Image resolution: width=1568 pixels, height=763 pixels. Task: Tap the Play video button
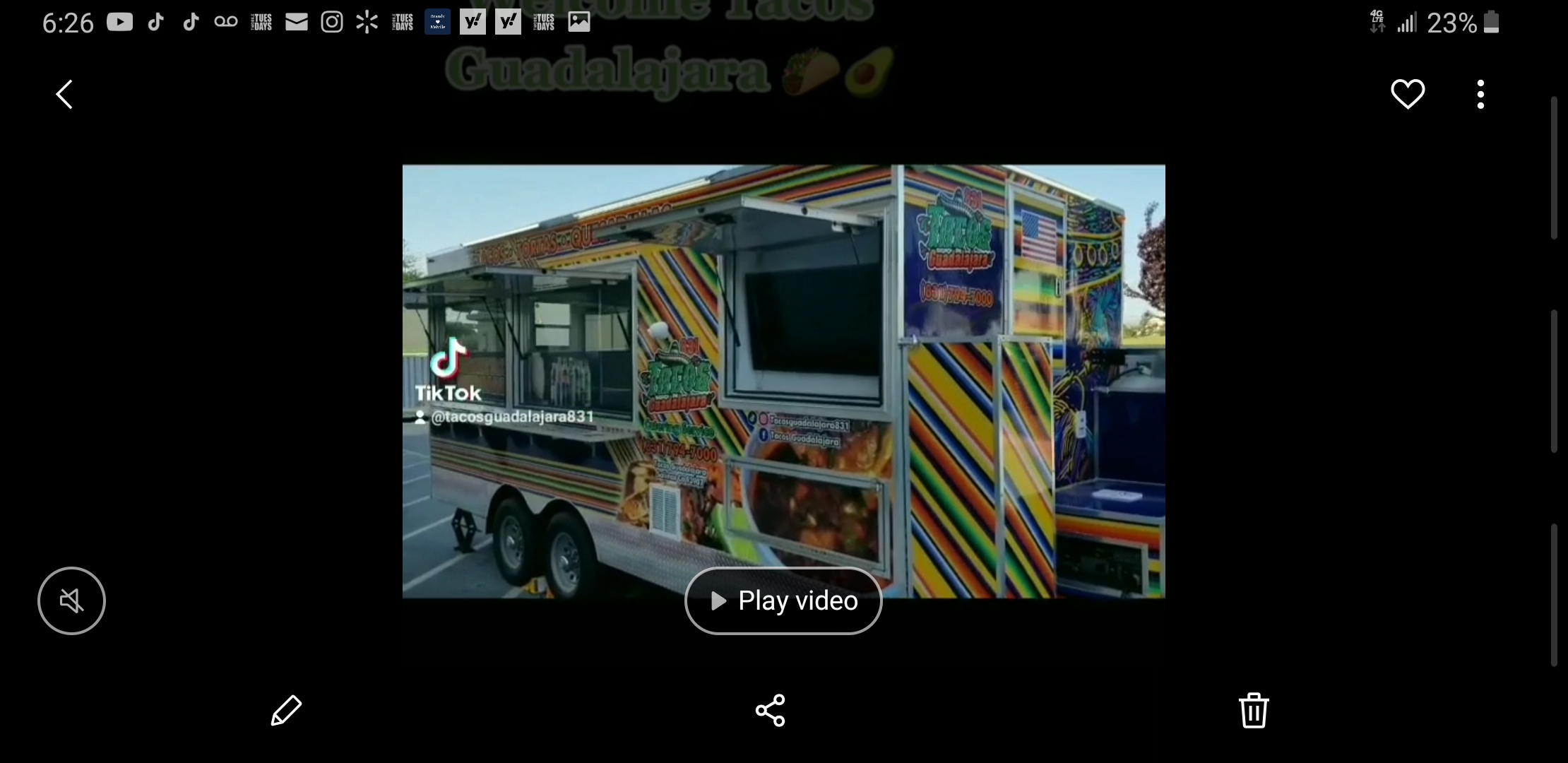[x=783, y=601]
